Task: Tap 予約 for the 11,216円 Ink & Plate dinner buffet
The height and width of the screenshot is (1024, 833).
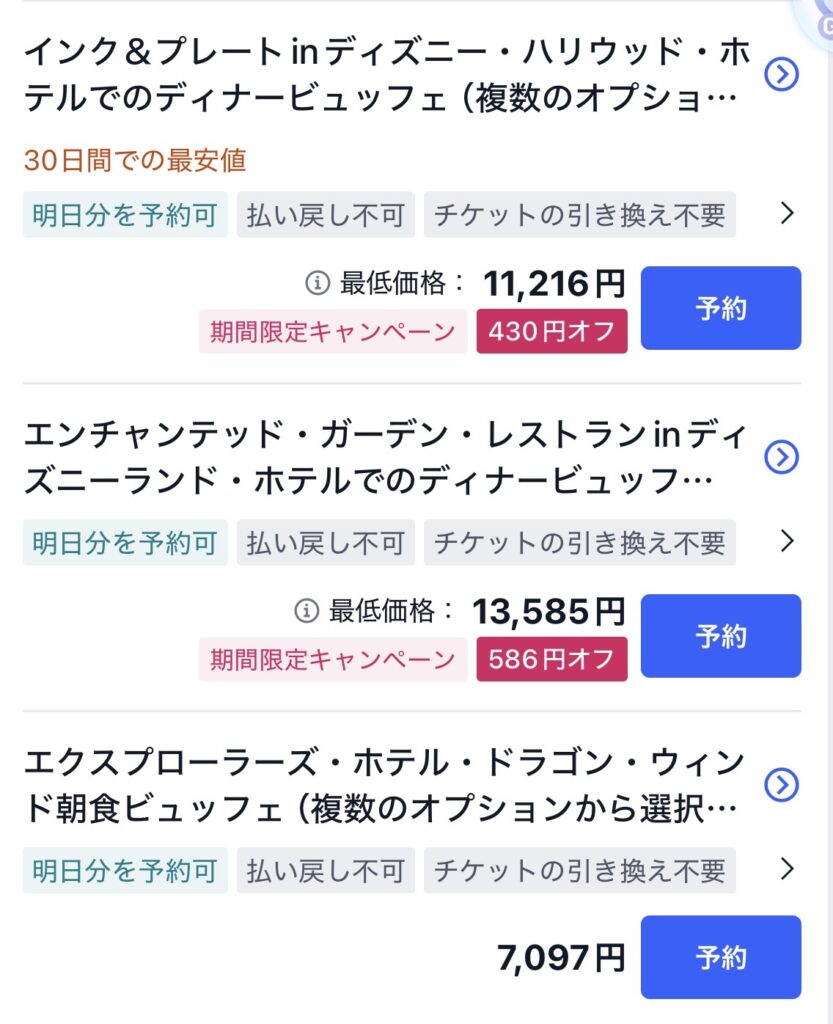Action: pyautogui.click(x=721, y=308)
